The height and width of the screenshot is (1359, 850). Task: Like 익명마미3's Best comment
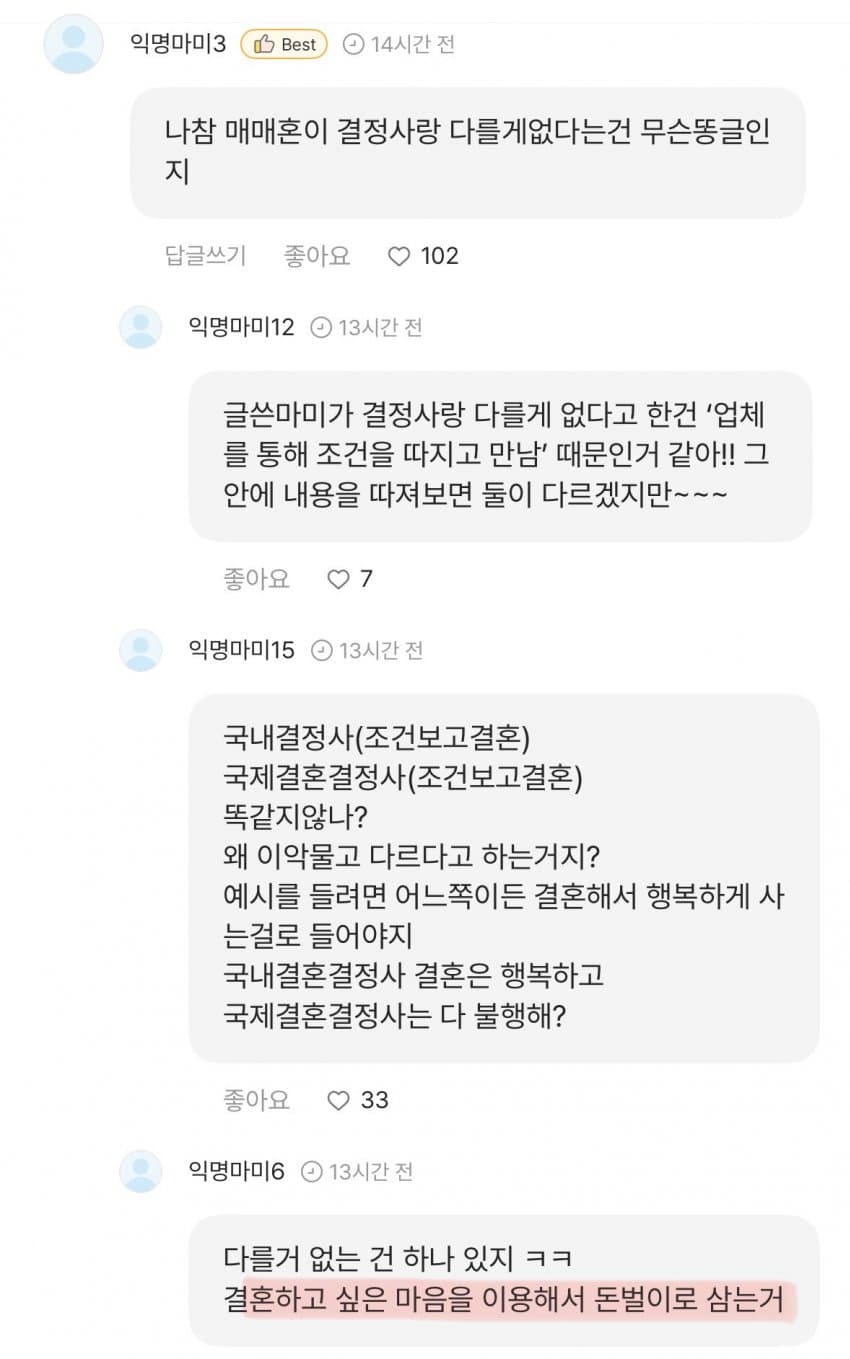(x=317, y=256)
